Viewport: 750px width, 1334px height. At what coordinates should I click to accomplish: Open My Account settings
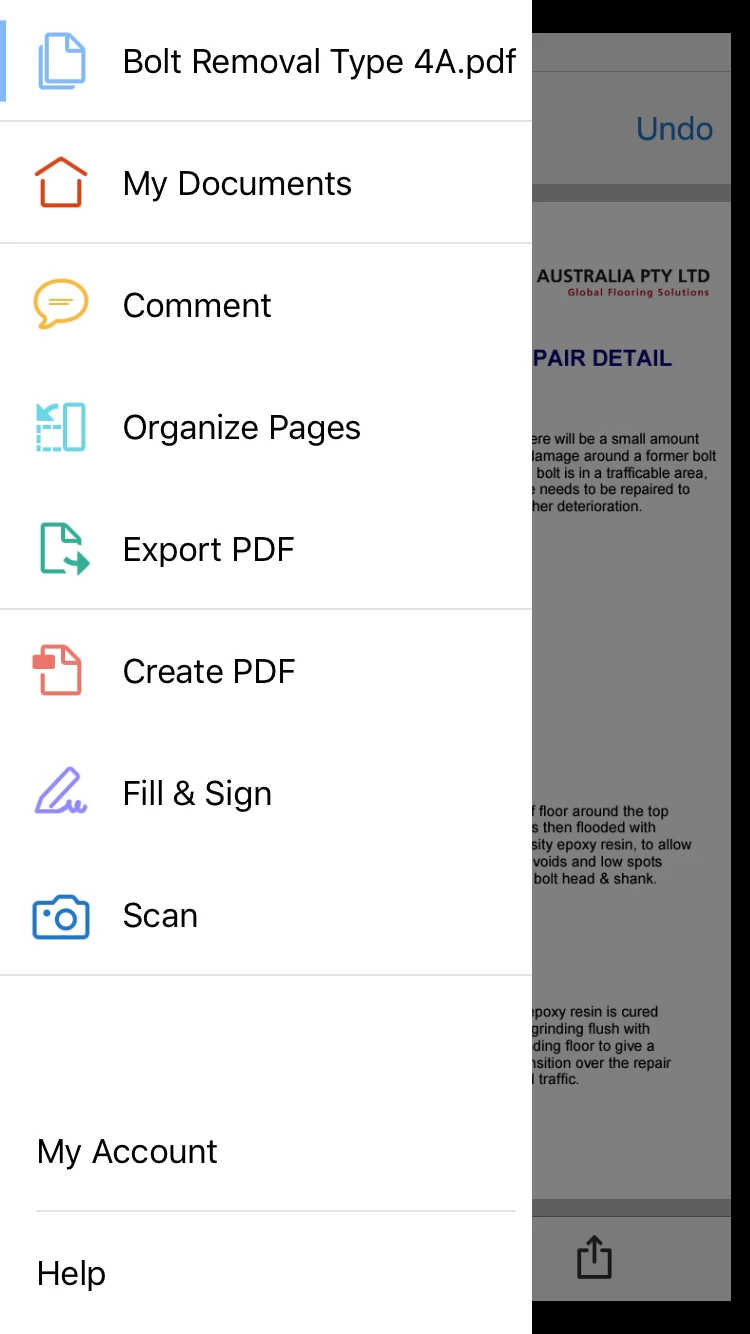point(127,1152)
